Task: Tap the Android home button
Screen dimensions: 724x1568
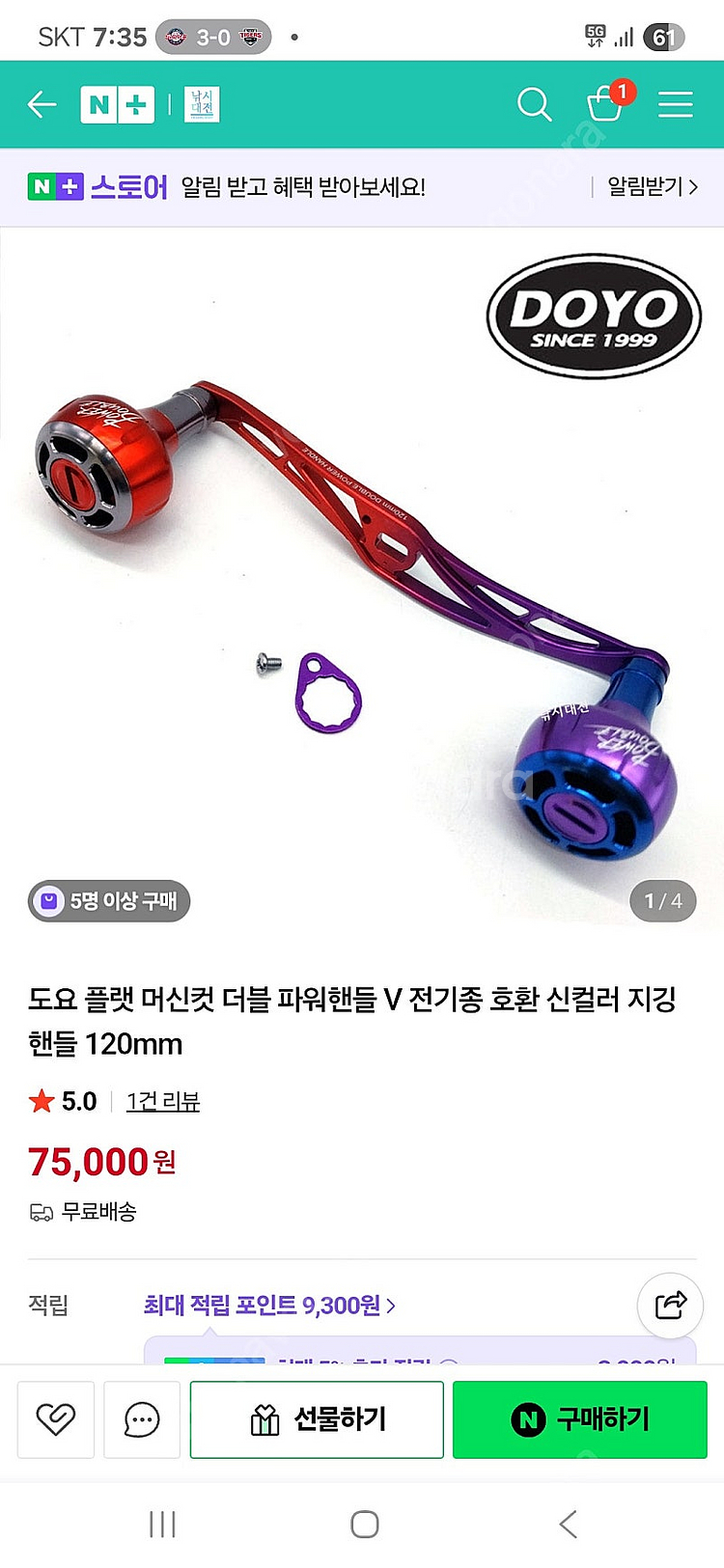Action: (x=364, y=1526)
